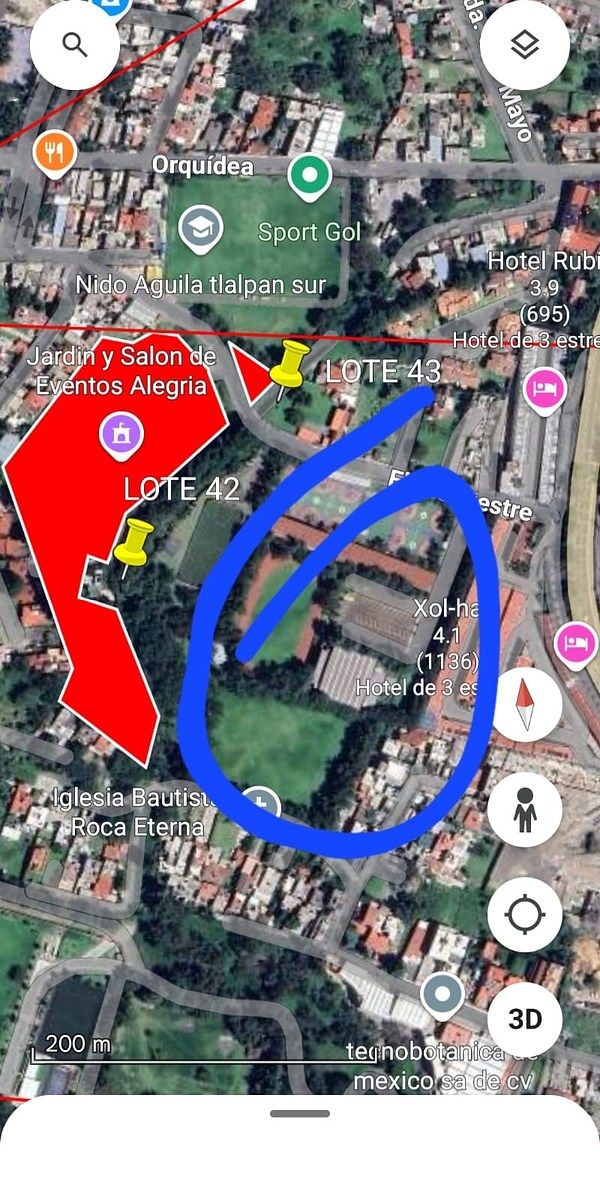Select the Sport Gol green pin
Viewport: 600px width, 1200px height.
(309, 178)
